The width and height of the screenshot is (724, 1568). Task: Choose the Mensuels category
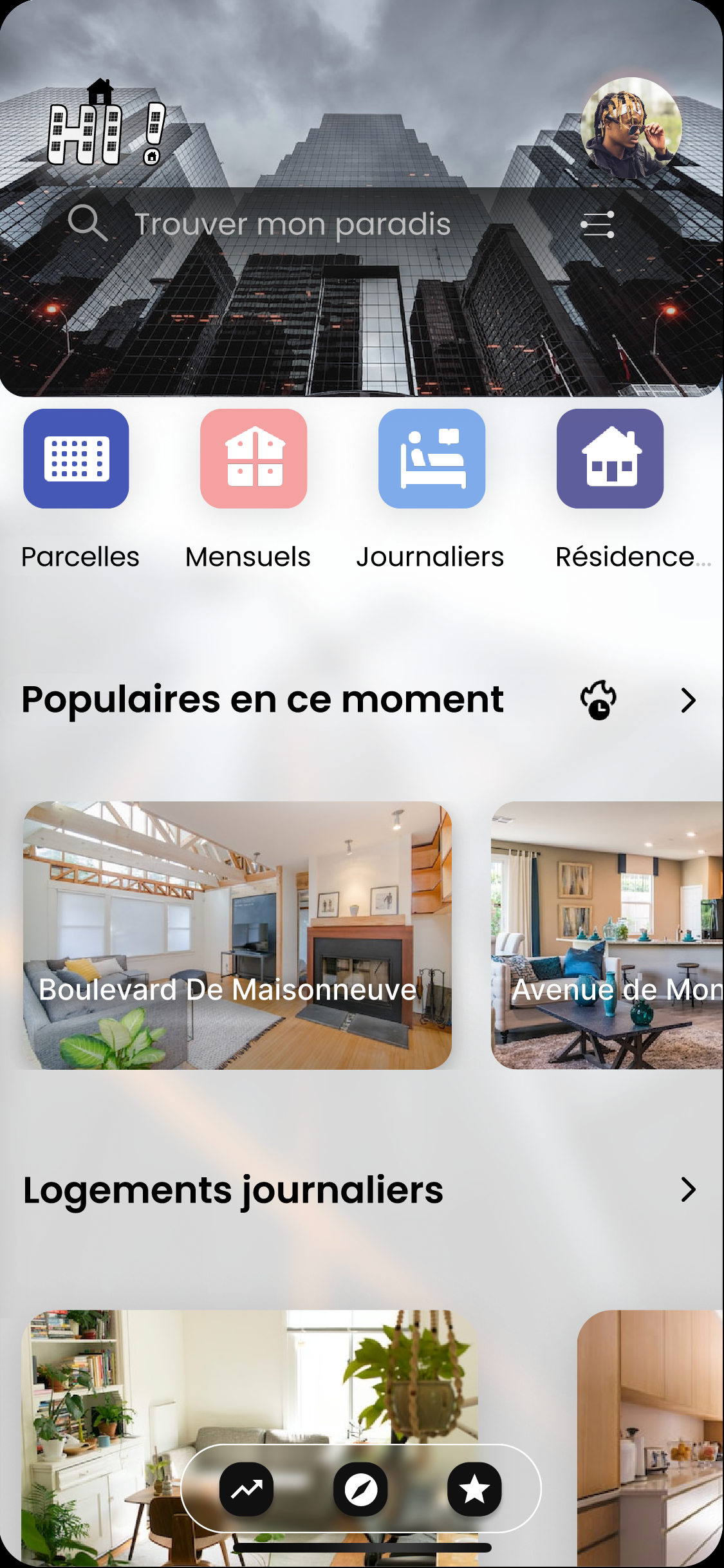click(x=254, y=458)
